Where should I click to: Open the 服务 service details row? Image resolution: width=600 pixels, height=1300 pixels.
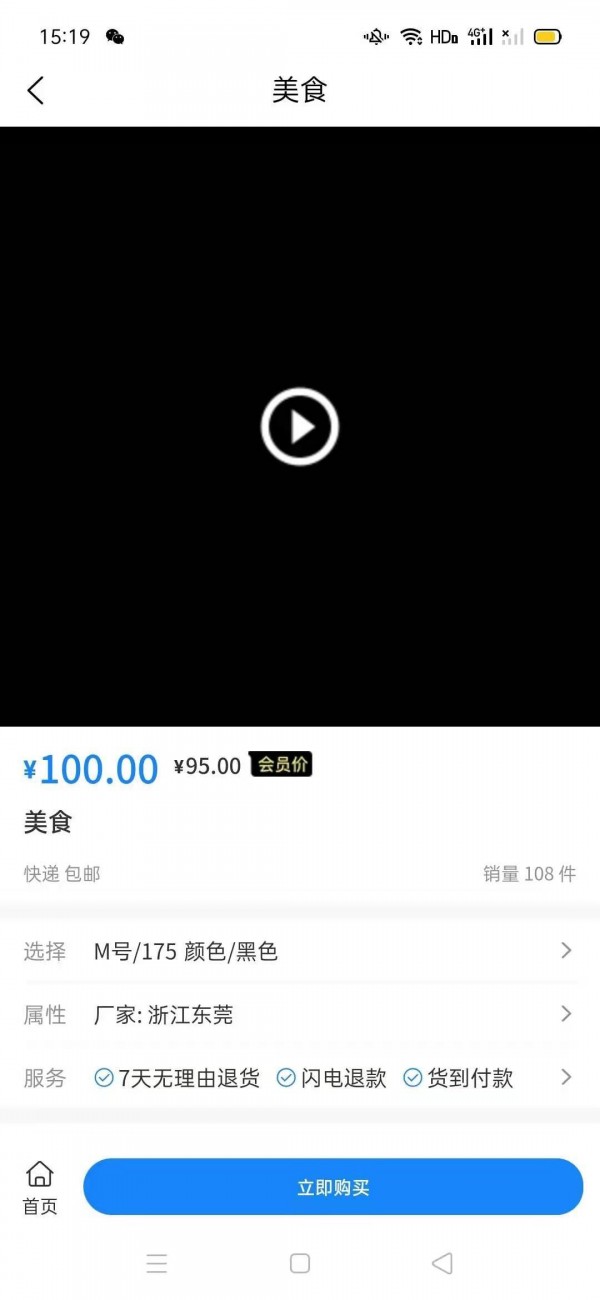point(300,1078)
